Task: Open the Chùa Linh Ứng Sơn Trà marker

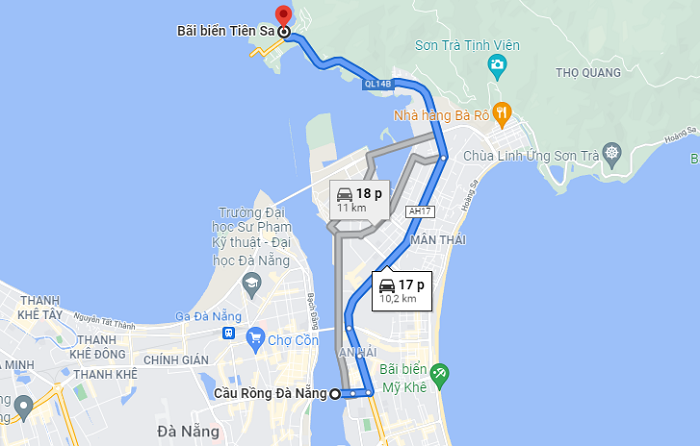Action: [612, 153]
